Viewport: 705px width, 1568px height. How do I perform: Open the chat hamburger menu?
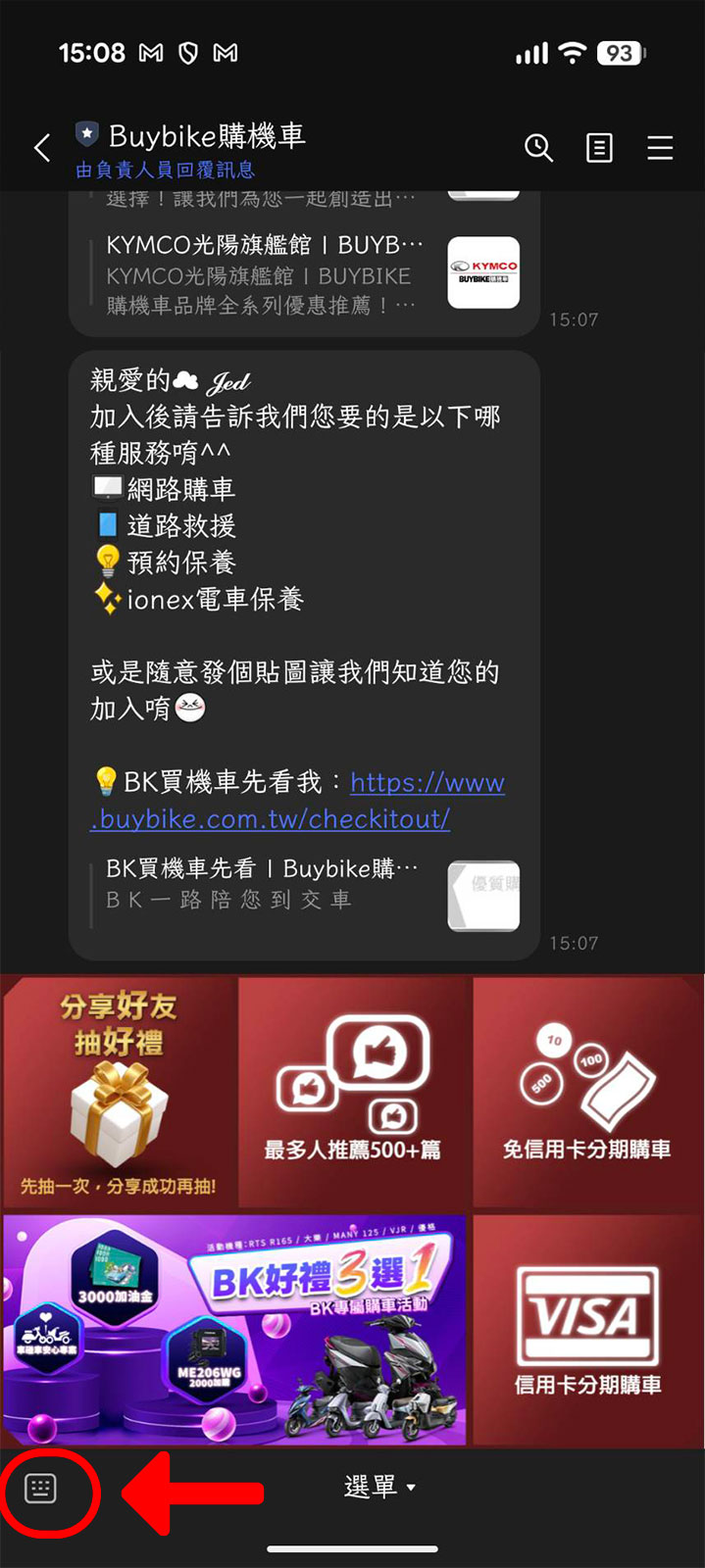click(660, 148)
